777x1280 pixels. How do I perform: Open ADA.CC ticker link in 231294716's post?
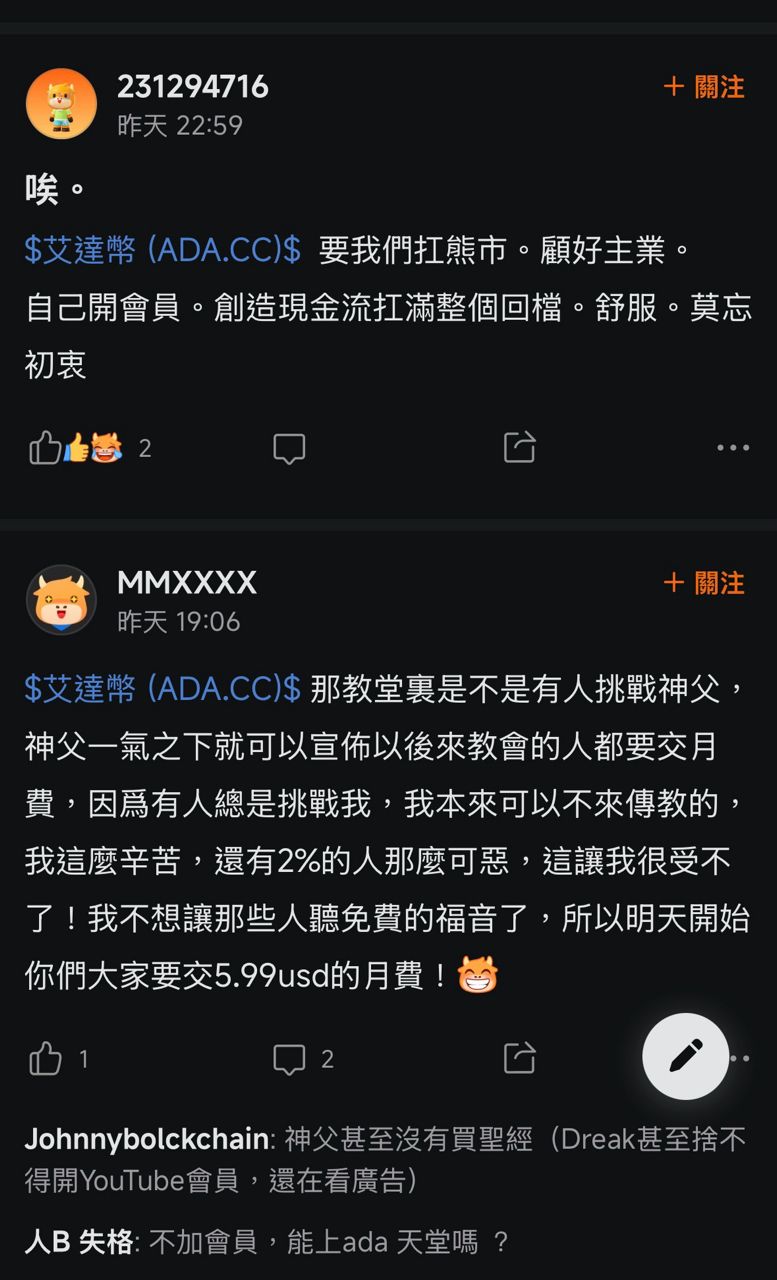[162, 250]
